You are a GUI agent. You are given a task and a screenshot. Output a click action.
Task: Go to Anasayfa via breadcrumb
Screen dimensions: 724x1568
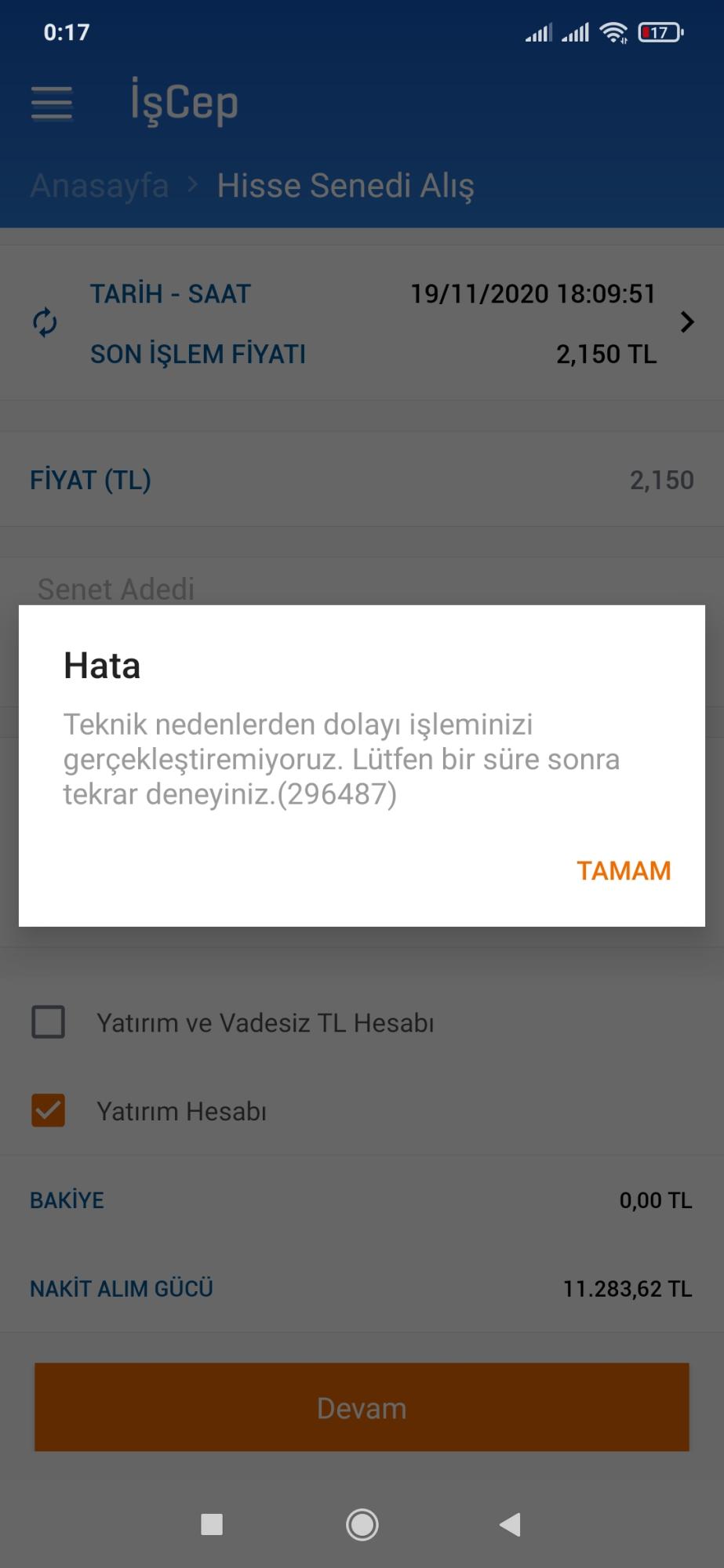pos(100,186)
